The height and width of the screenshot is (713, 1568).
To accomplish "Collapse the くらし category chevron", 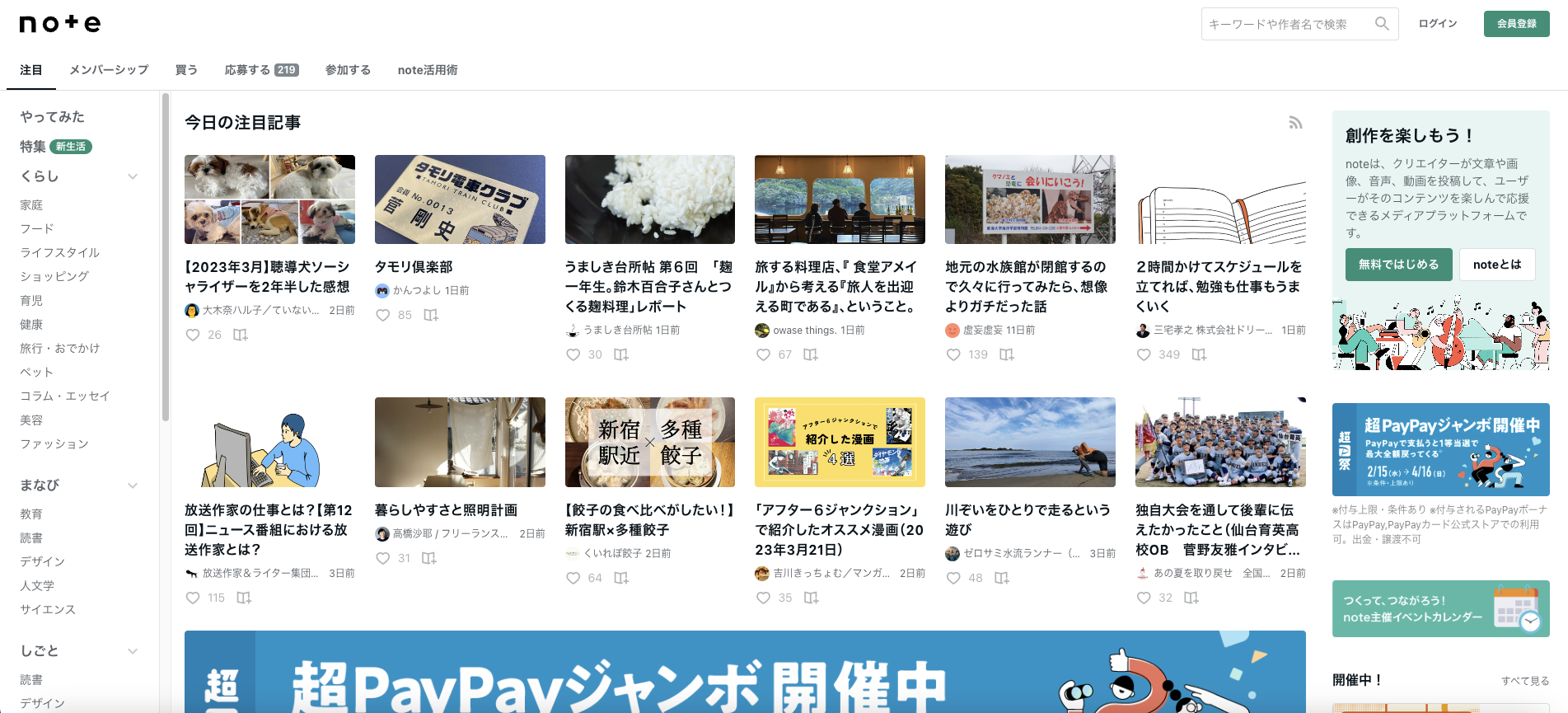I will (133, 176).
